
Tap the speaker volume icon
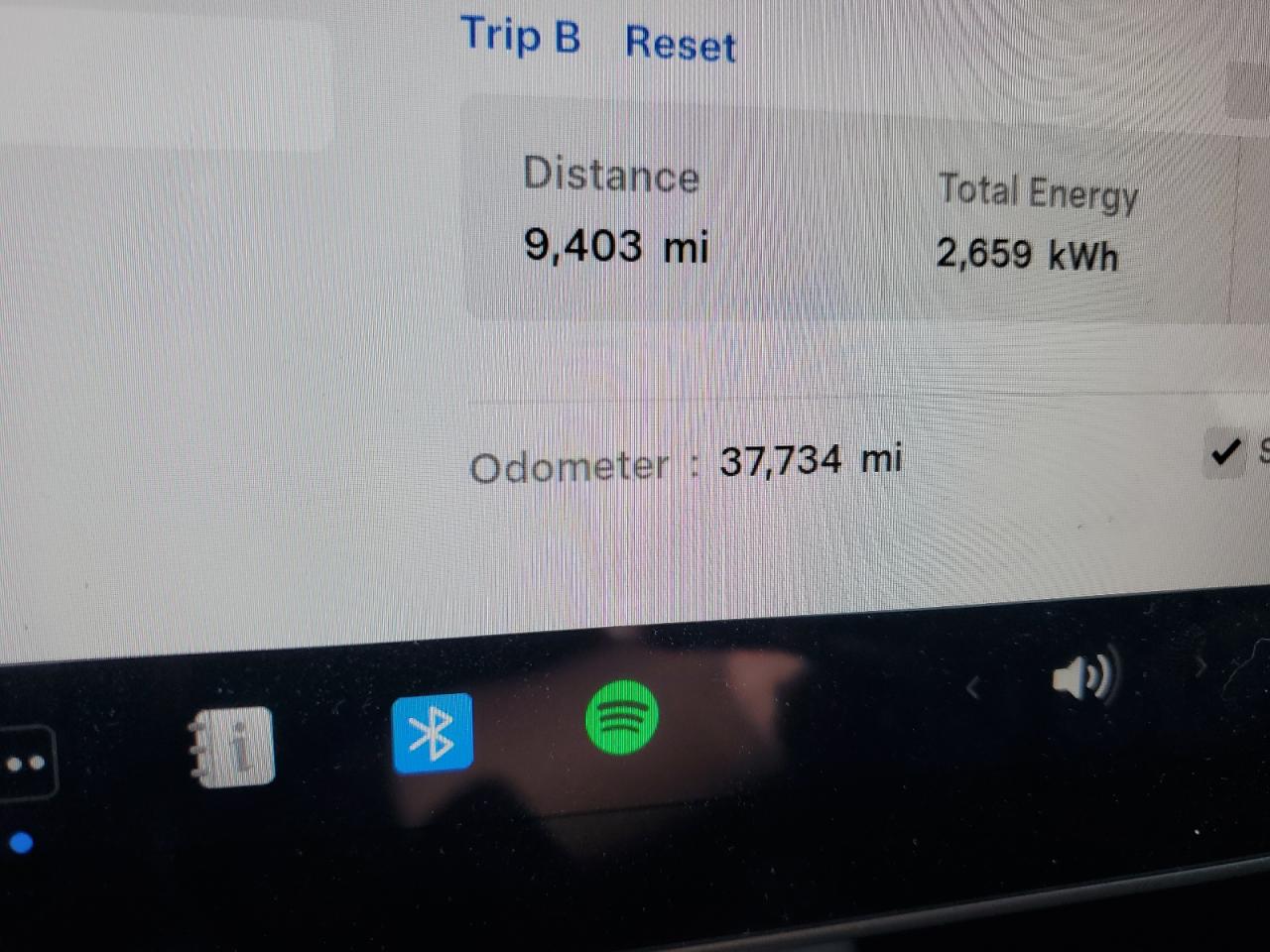point(1083,678)
